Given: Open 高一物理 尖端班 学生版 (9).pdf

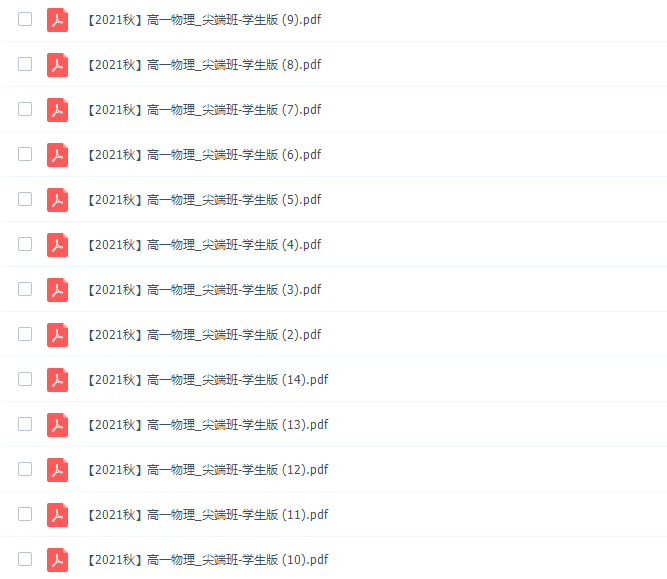Looking at the screenshot, I should click(204, 20).
